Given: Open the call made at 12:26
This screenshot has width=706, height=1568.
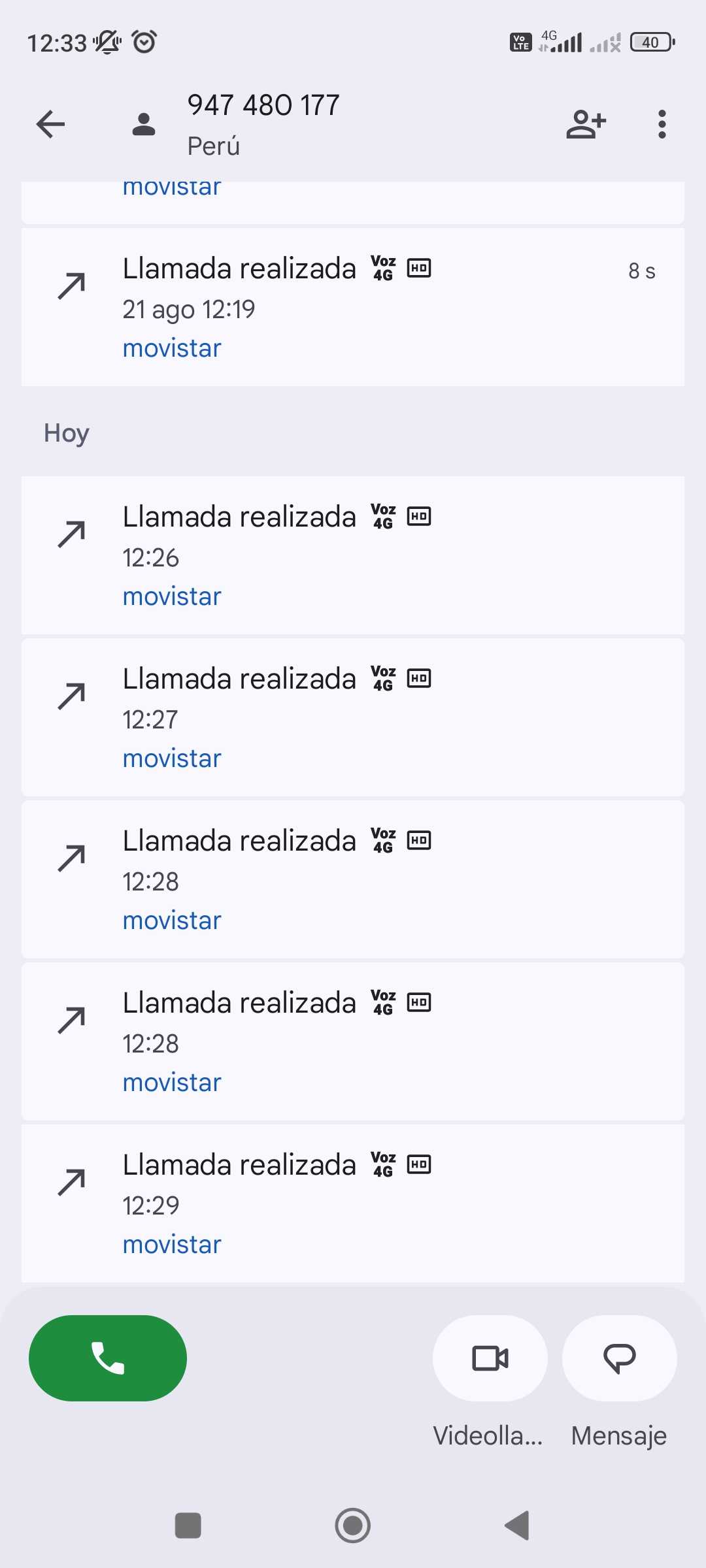Looking at the screenshot, I should tap(353, 555).
